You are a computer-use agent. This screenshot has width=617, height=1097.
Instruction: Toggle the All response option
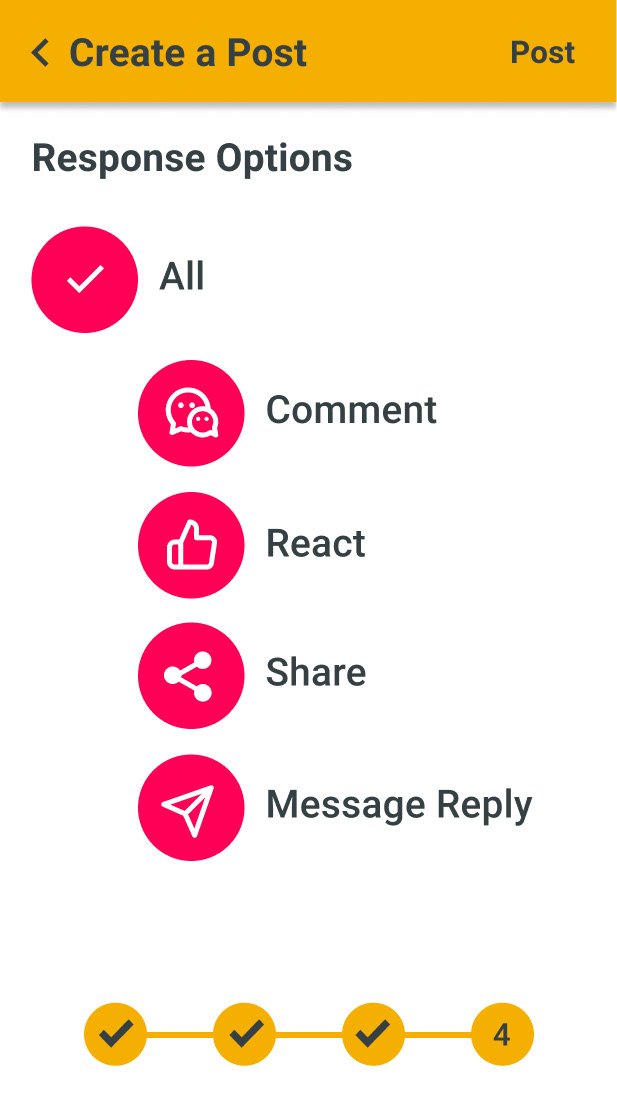click(85, 279)
